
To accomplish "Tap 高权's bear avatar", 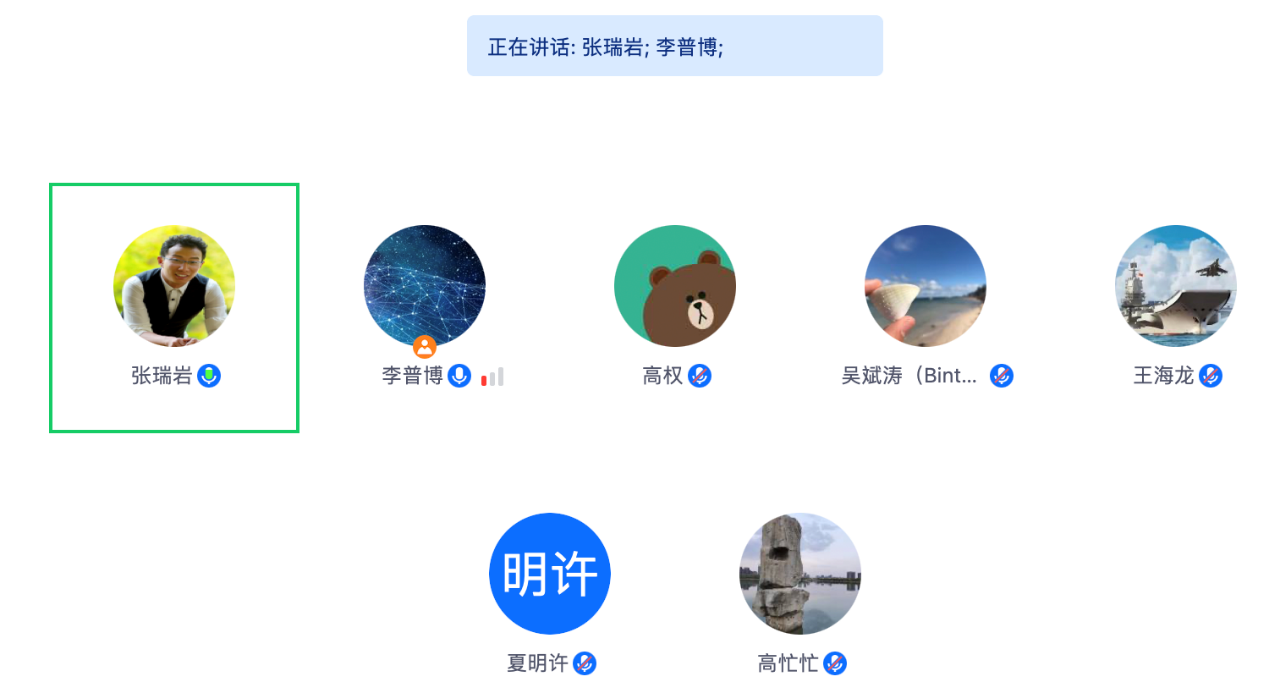I will [675, 286].
